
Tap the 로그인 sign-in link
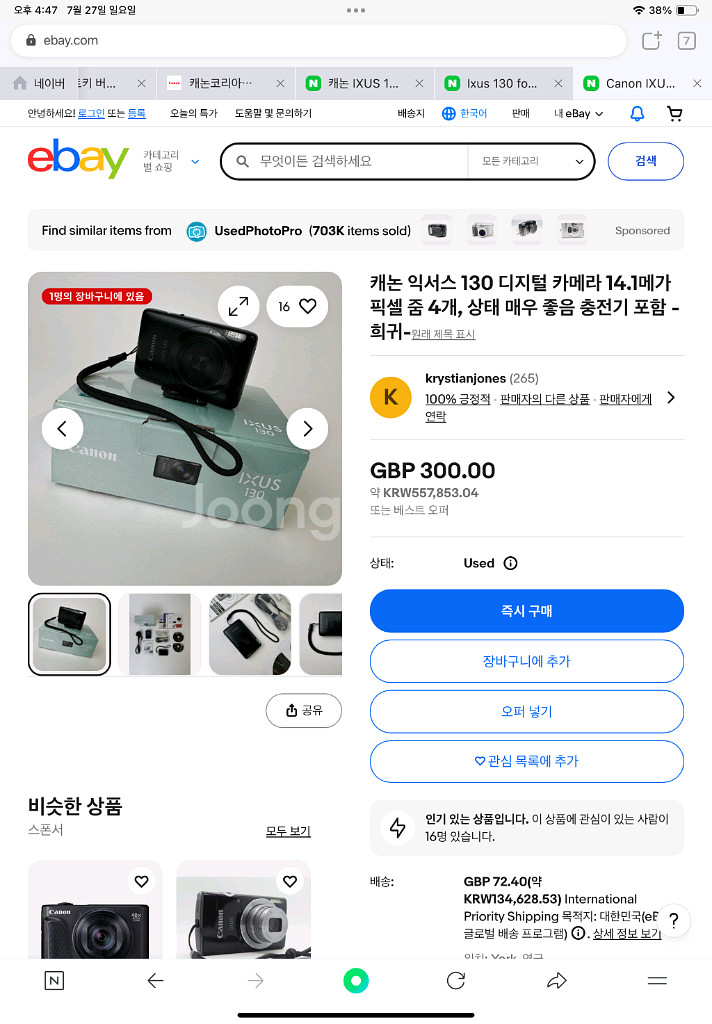pyautogui.click(x=91, y=114)
